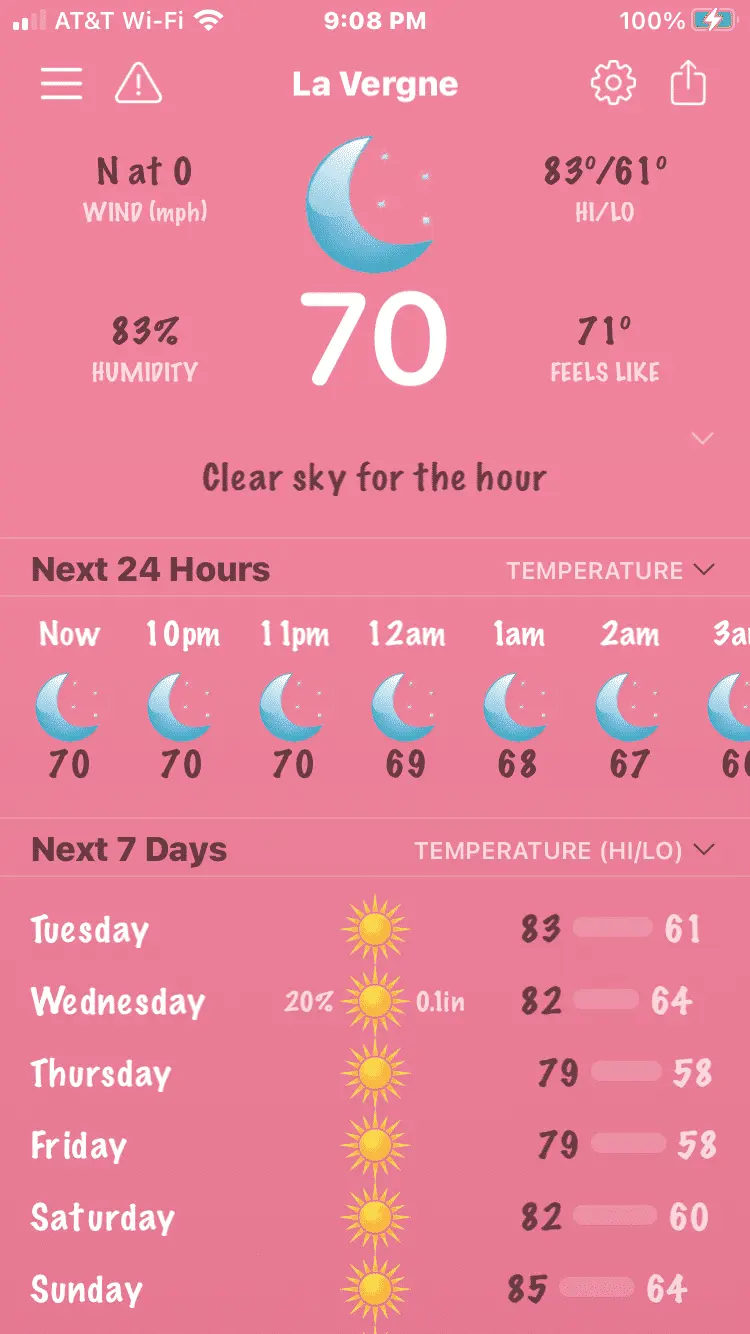Show Saturday's forecast details
This screenshot has width=750, height=1334.
click(x=375, y=1218)
